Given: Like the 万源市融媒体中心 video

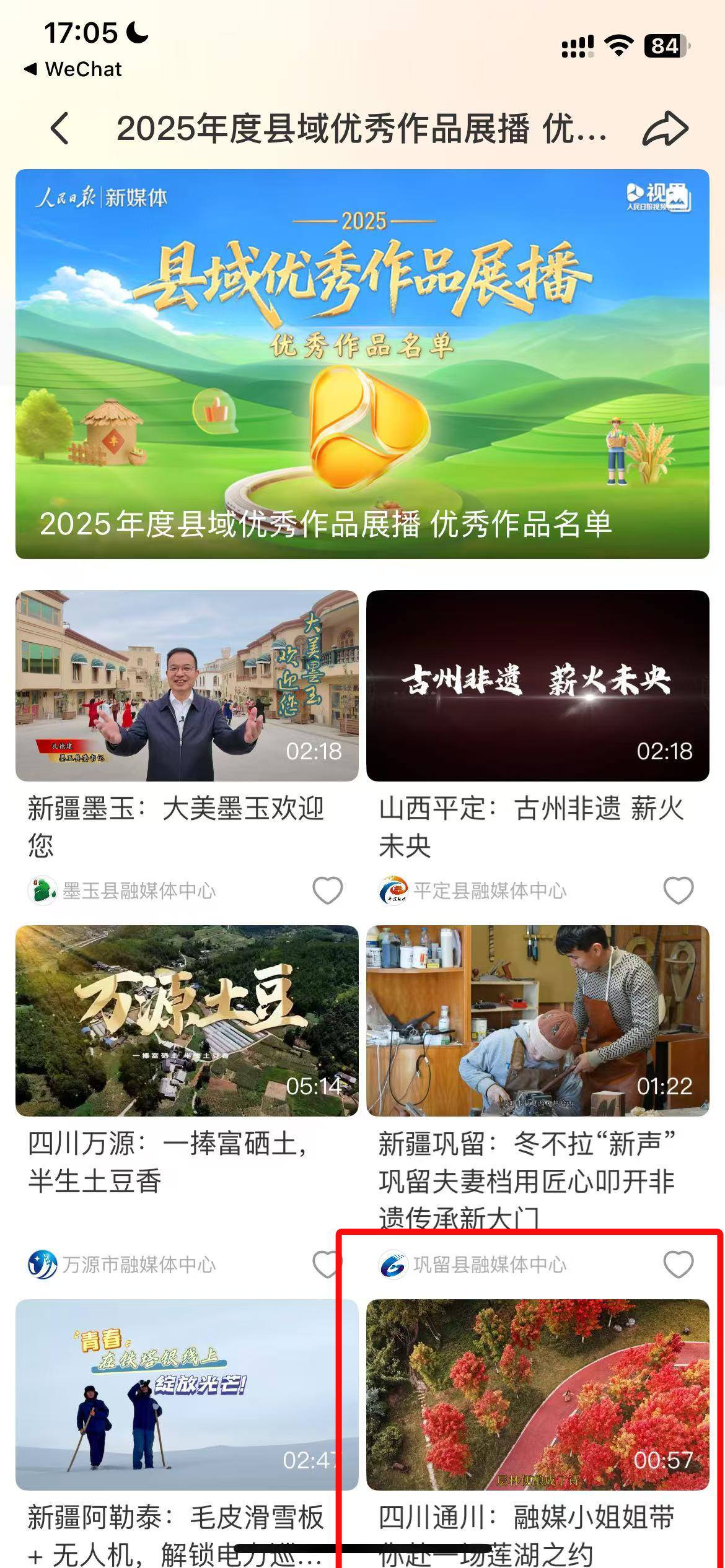Looking at the screenshot, I should pos(326,1265).
